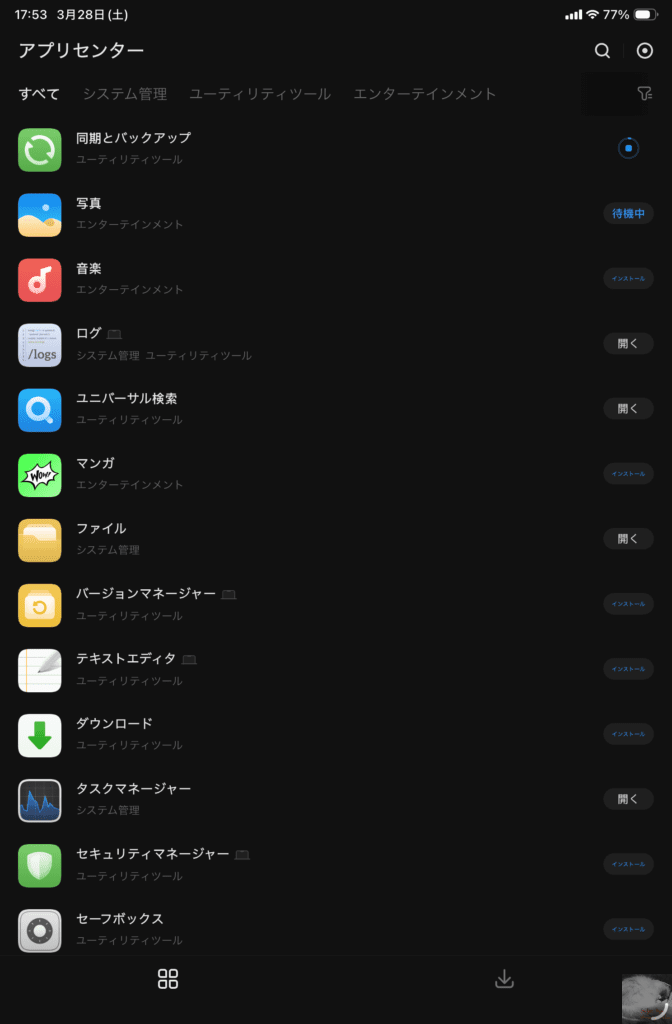Open タスクマネージャー with its 開く button
This screenshot has width=672, height=1024.
pos(628,799)
